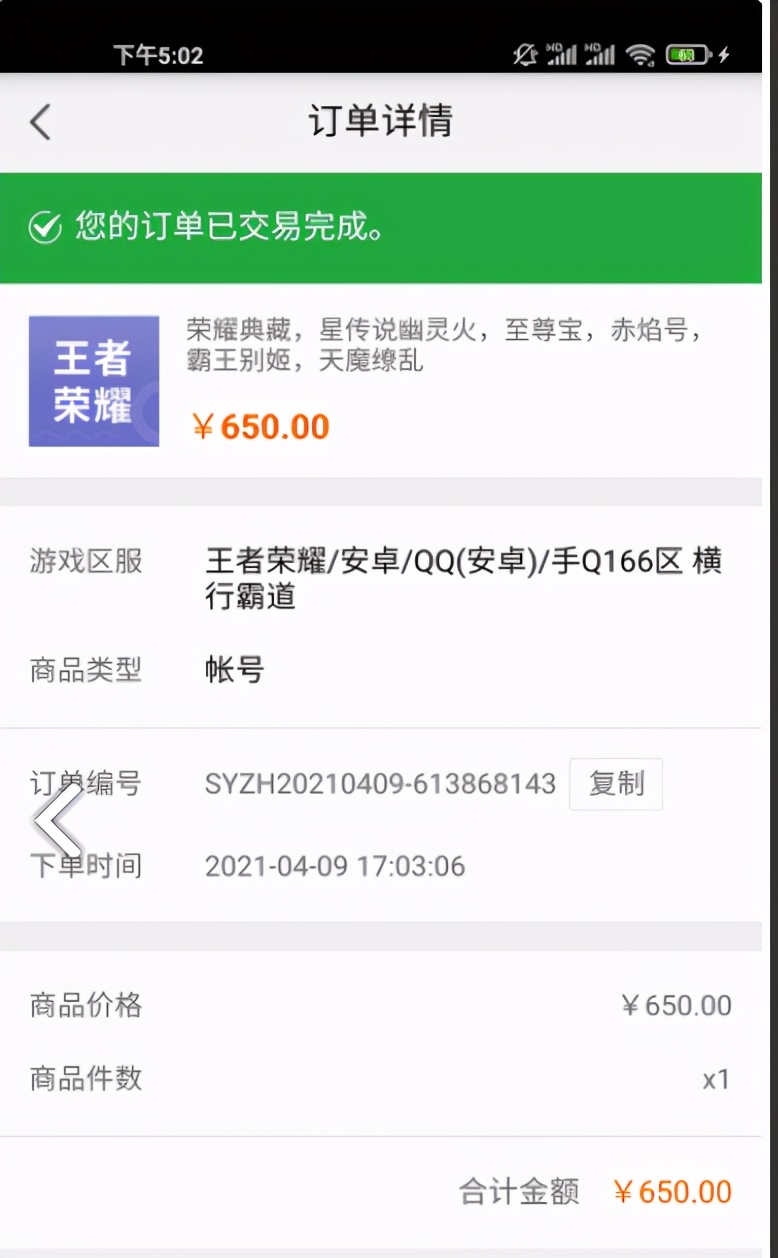Tap the charging battery icon

tap(688, 55)
